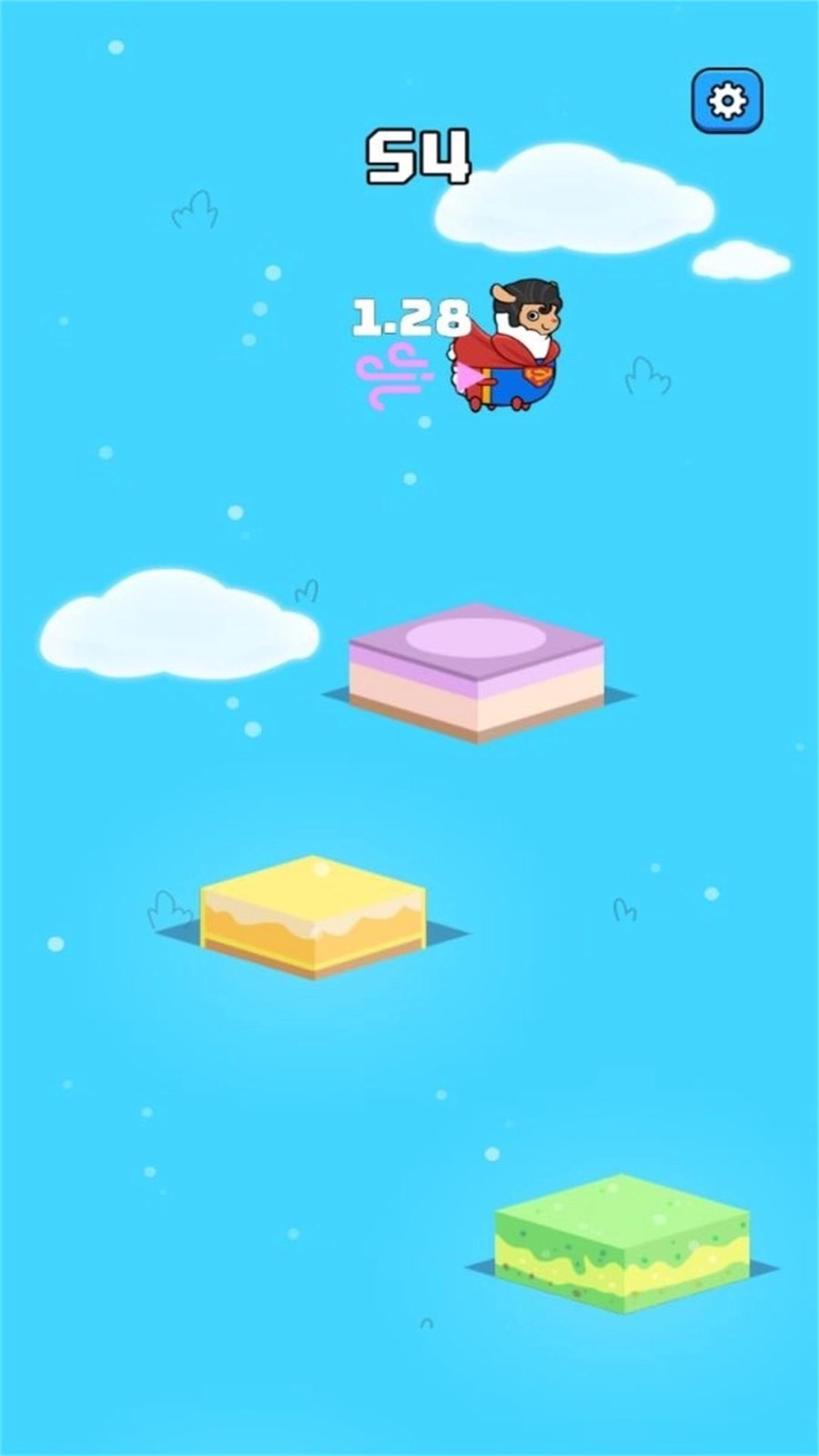Screen dimensions: 819x1456
Task: Tap the purple circle on the pink platform
Action: (x=473, y=637)
